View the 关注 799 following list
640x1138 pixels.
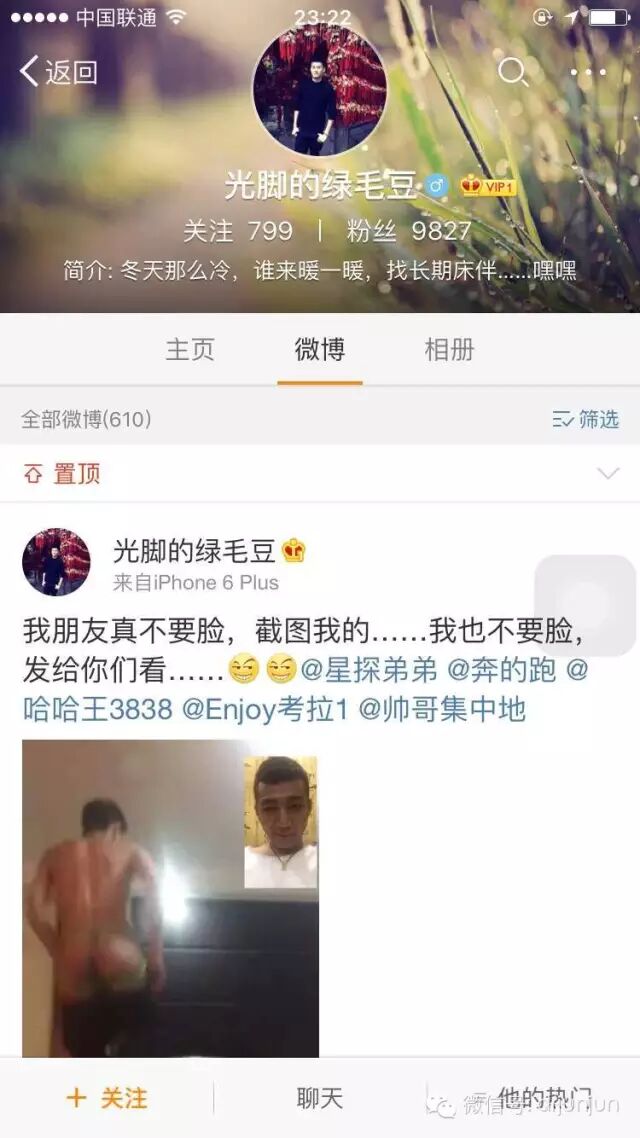click(238, 231)
